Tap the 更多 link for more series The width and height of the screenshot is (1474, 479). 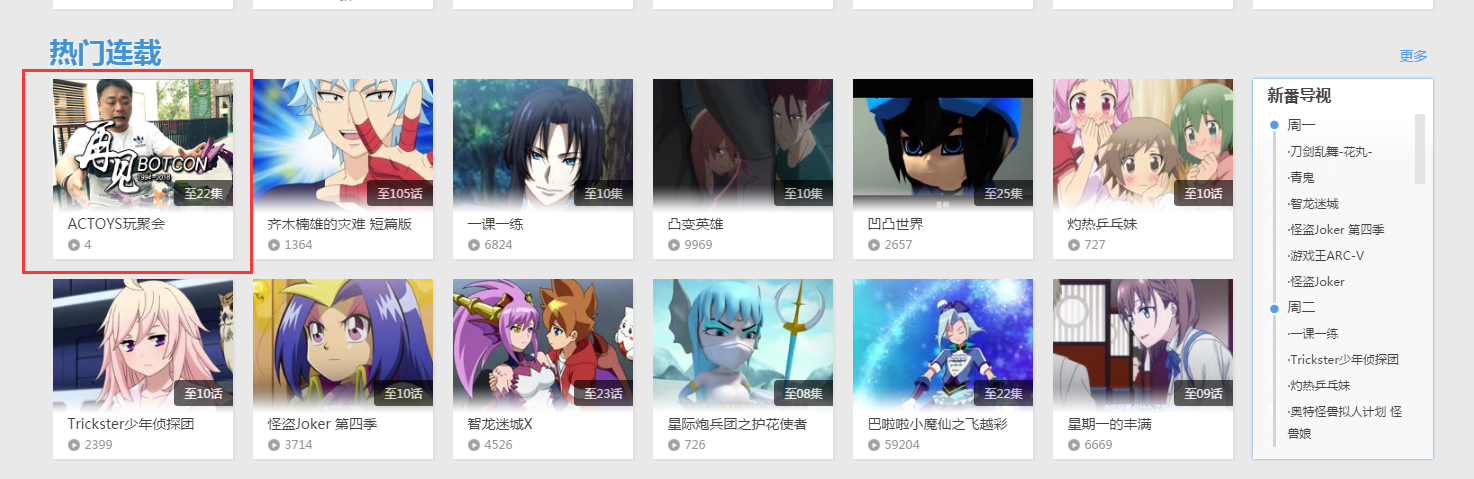click(1413, 56)
